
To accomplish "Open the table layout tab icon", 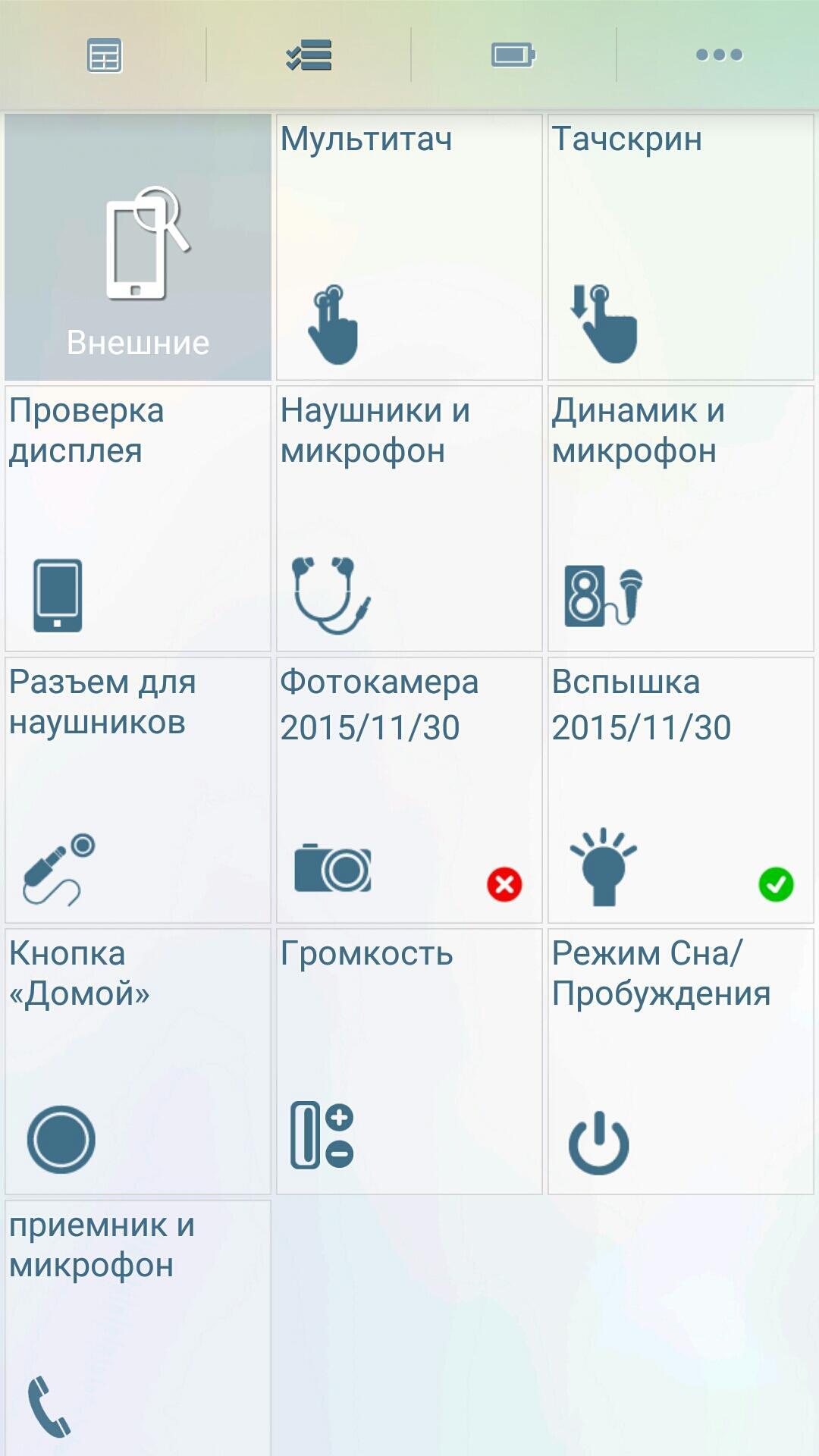I will 104,55.
